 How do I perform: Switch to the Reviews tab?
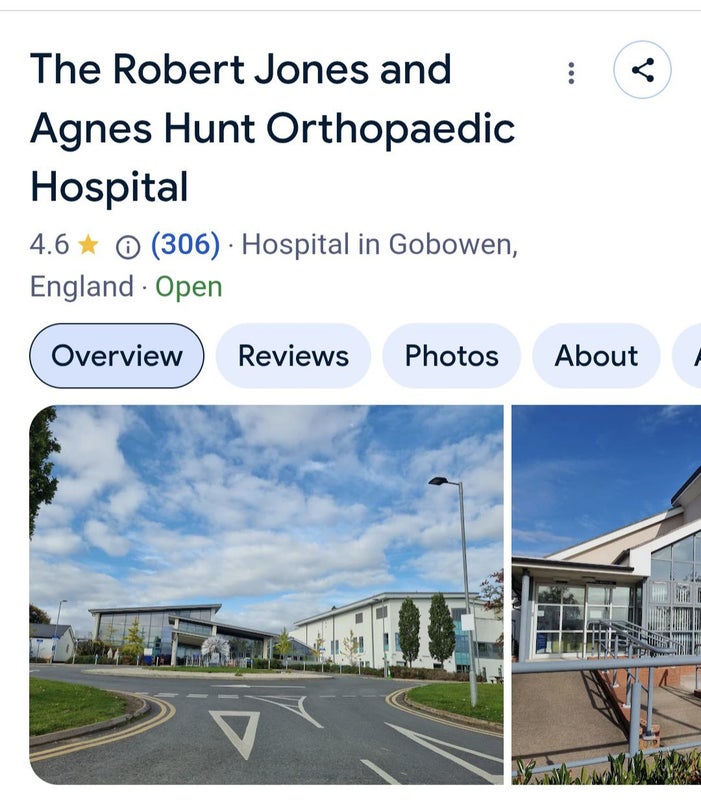(x=293, y=356)
